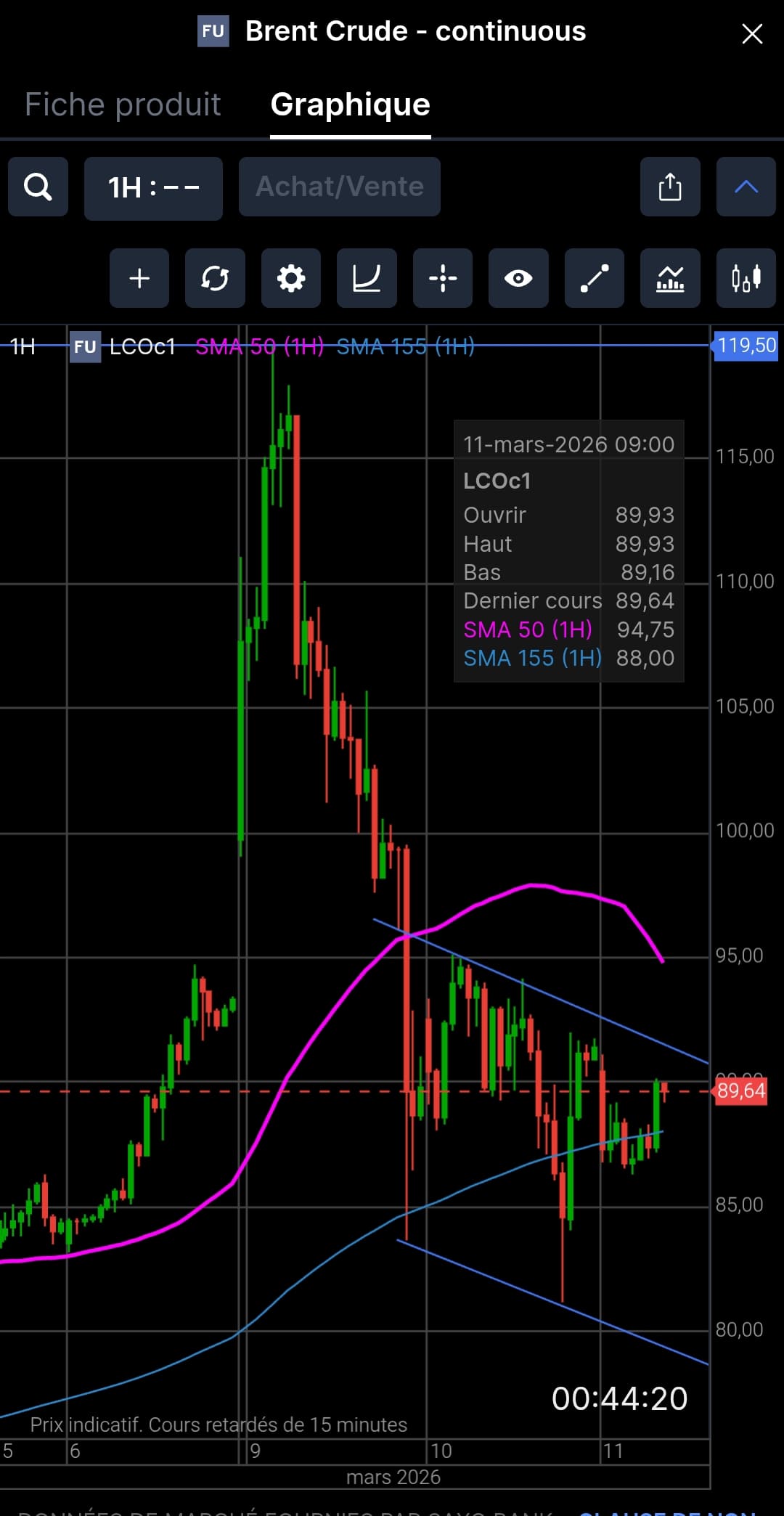Toggle the crosshair cursor tool
784x1516 pixels.
443,278
